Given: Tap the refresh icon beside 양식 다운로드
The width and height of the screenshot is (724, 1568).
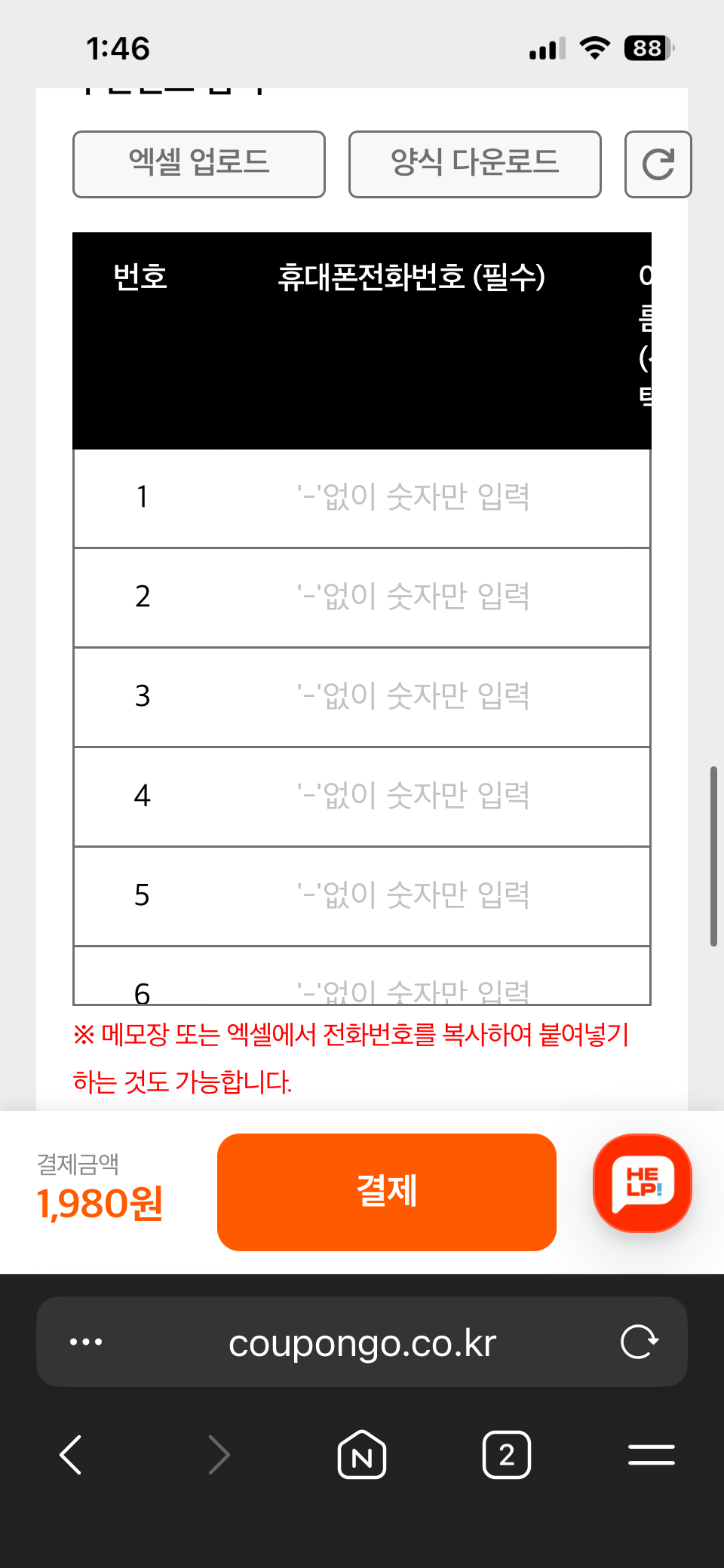Looking at the screenshot, I should coord(658,164).
